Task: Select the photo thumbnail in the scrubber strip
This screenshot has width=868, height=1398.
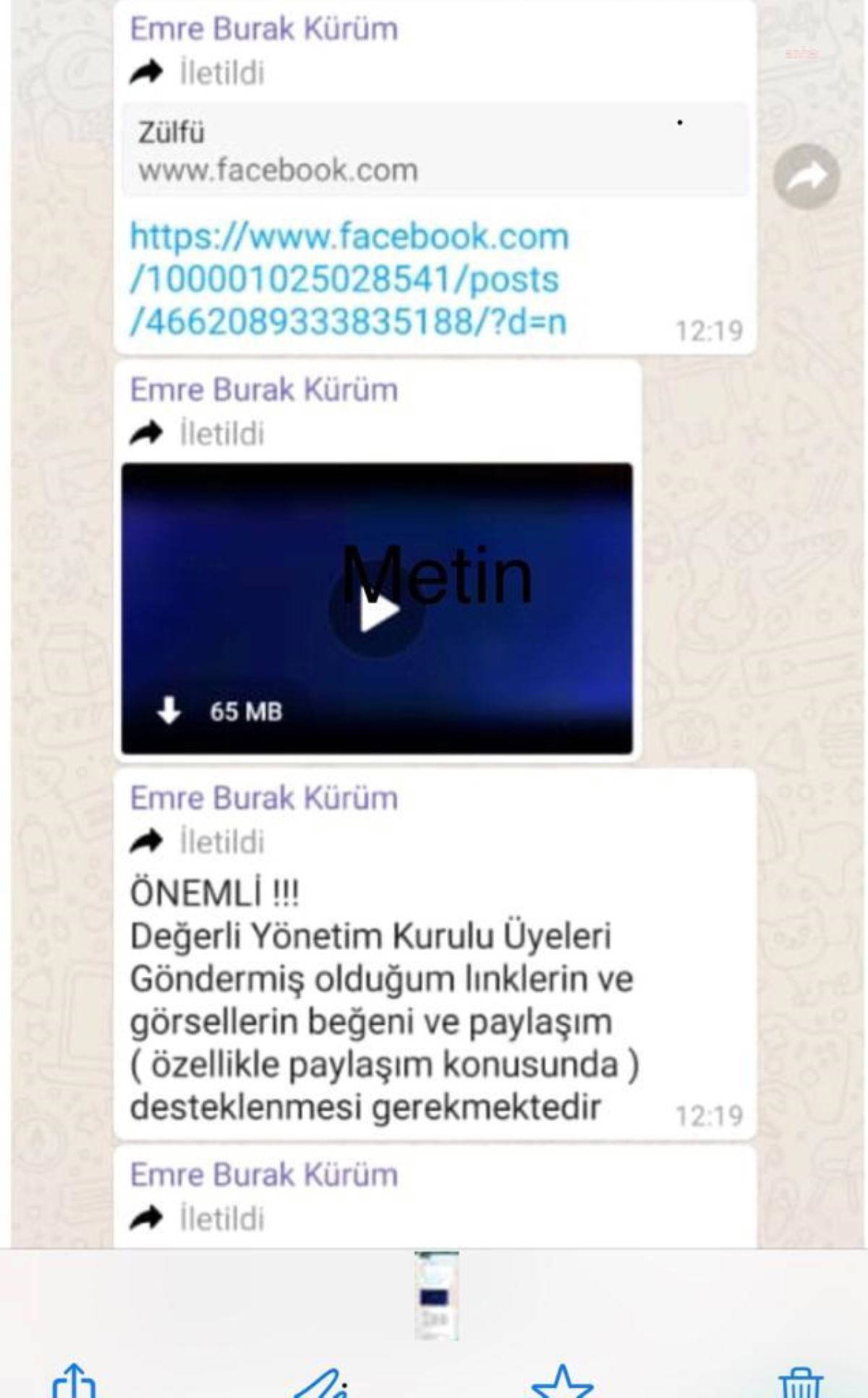Action: point(436,1295)
